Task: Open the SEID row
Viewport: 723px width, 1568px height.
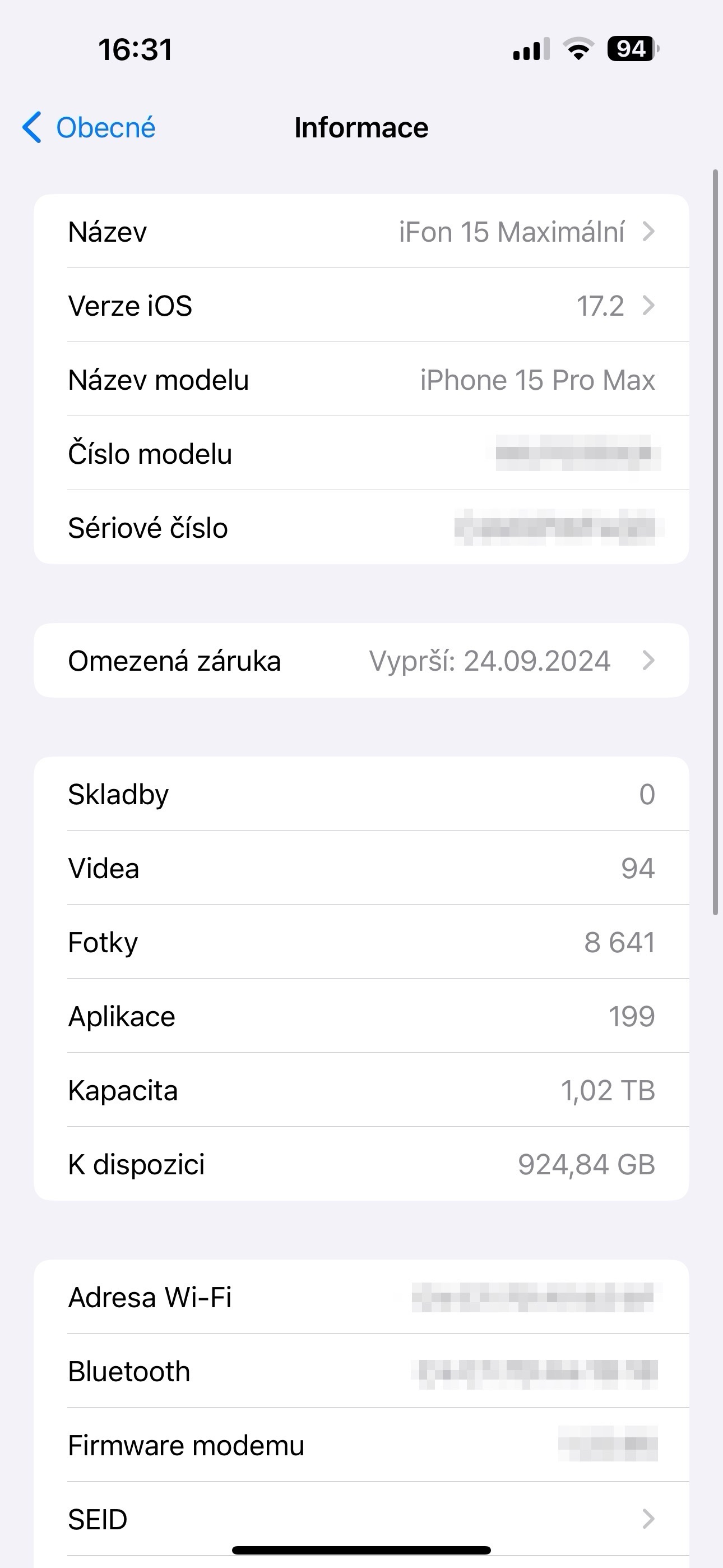Action: point(361,1519)
